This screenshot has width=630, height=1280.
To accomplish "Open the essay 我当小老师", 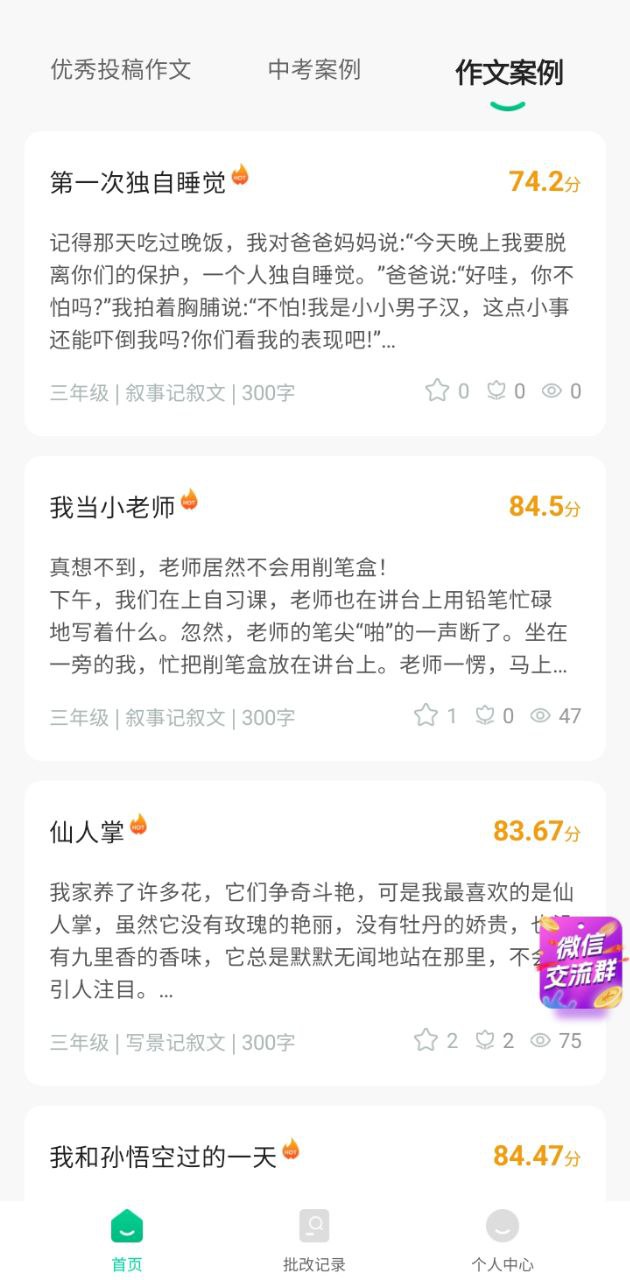I will [112, 507].
